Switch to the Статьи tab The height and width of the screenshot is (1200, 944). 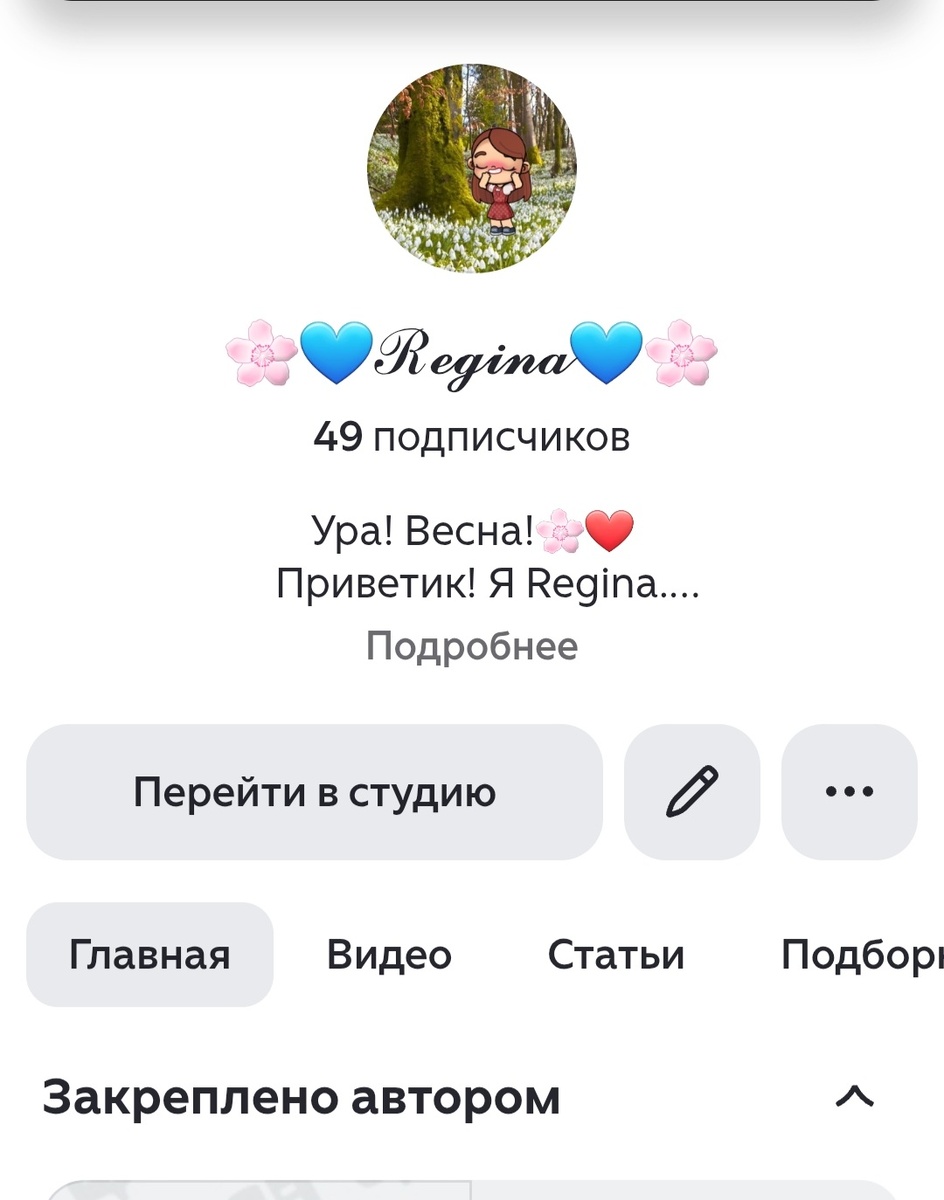(x=616, y=955)
